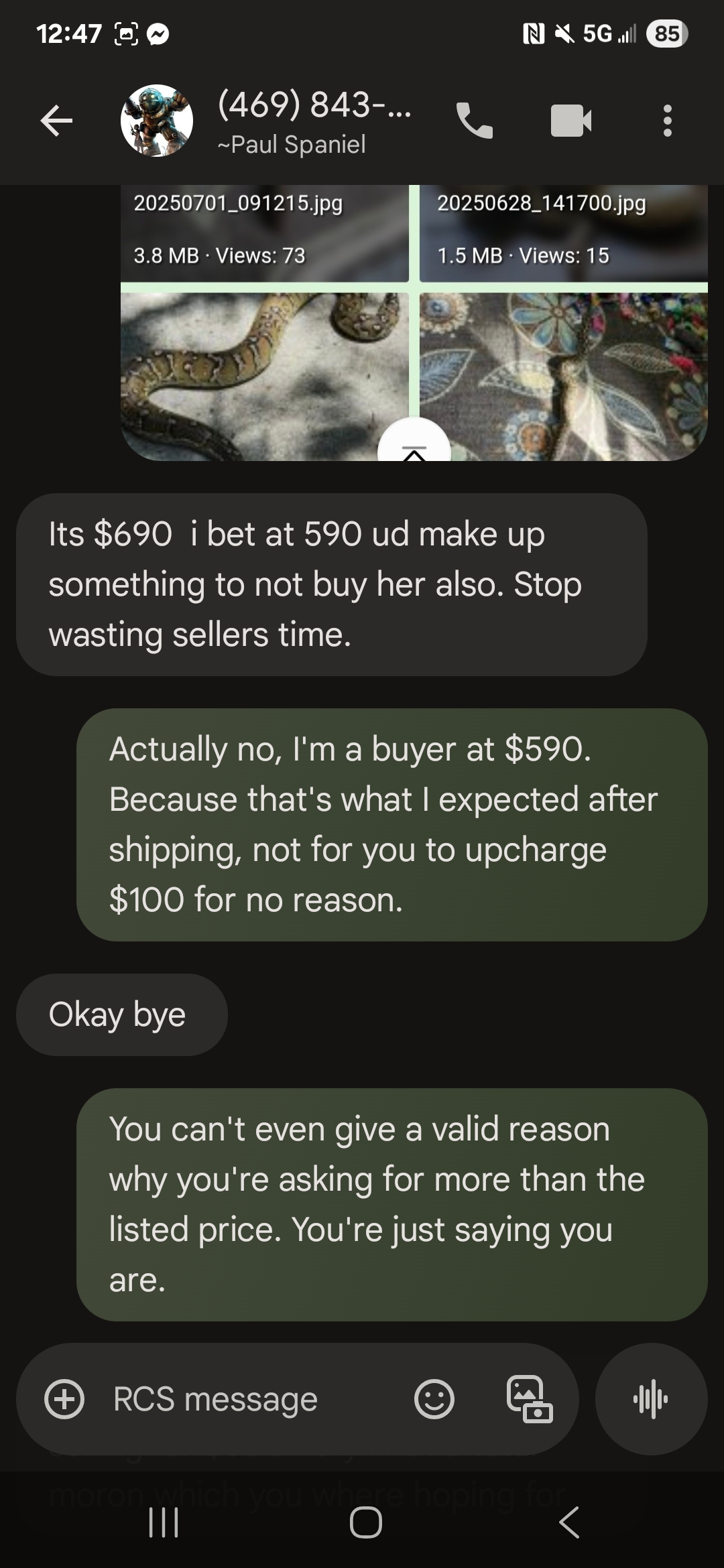Open the overflow menu
This screenshot has height=1568, width=724.
667,121
